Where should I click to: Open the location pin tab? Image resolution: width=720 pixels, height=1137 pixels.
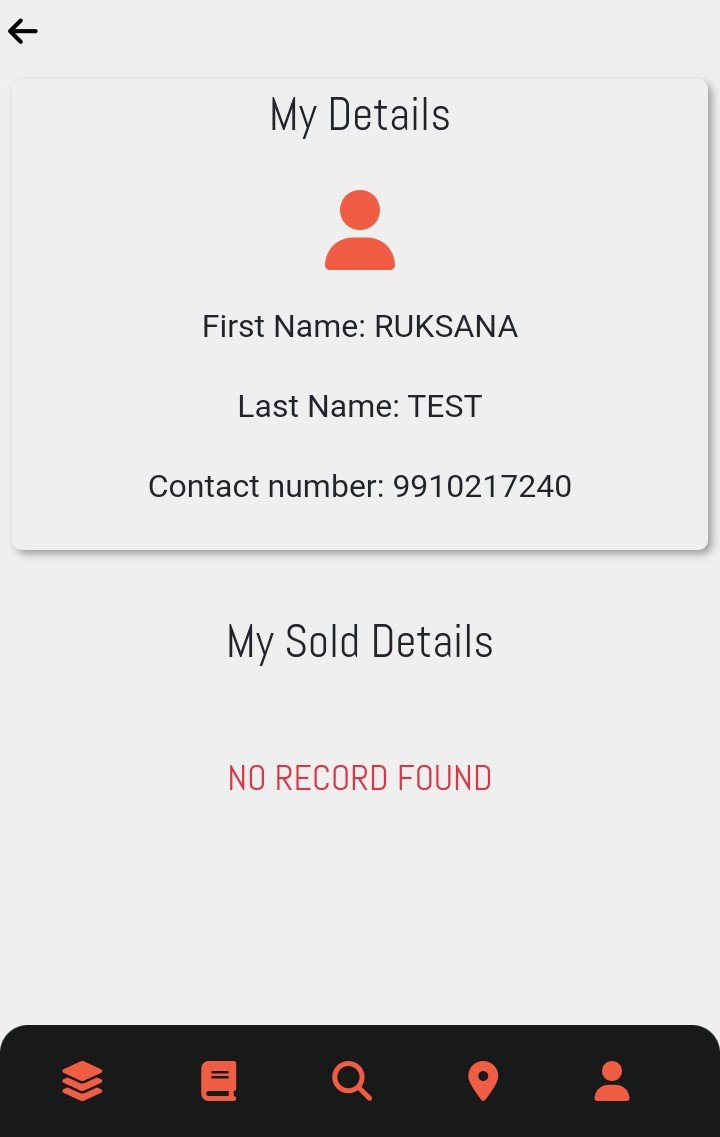tap(483, 1081)
